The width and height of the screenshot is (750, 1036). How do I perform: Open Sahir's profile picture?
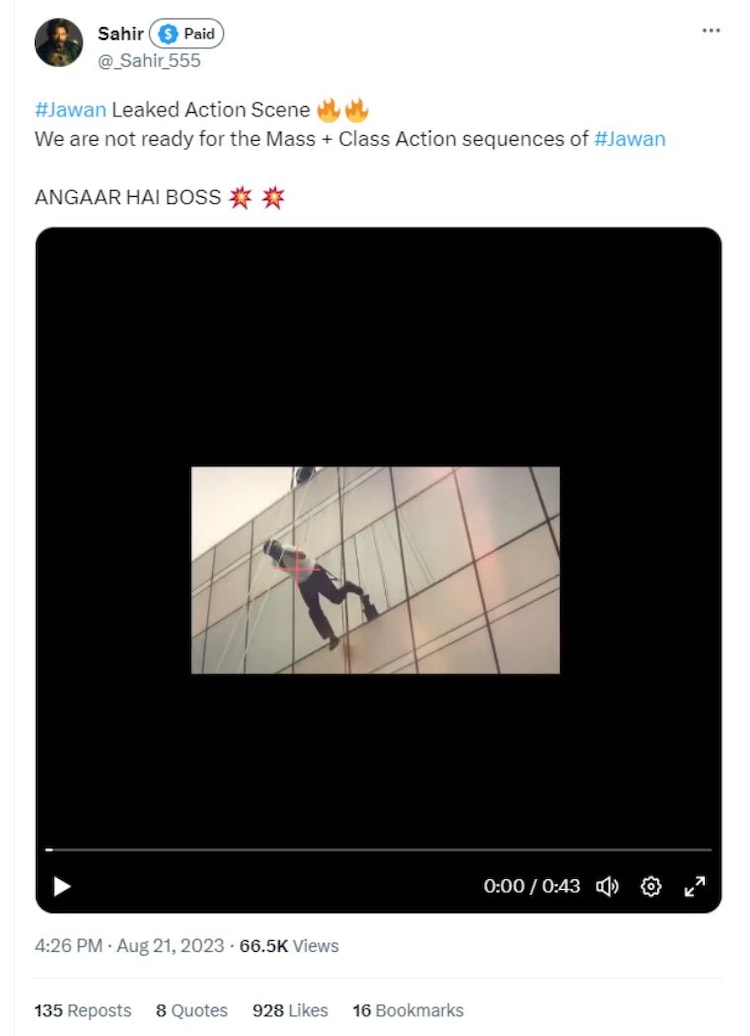coord(59,45)
